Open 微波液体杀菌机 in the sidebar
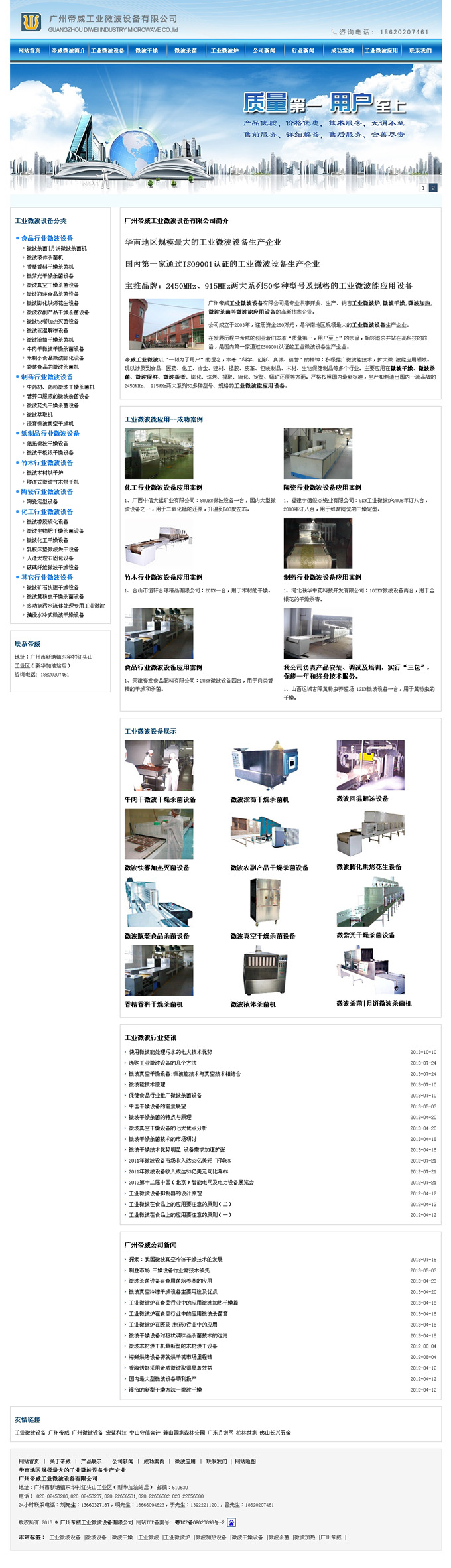Viewport: 451px width, 1568px height. (45, 257)
